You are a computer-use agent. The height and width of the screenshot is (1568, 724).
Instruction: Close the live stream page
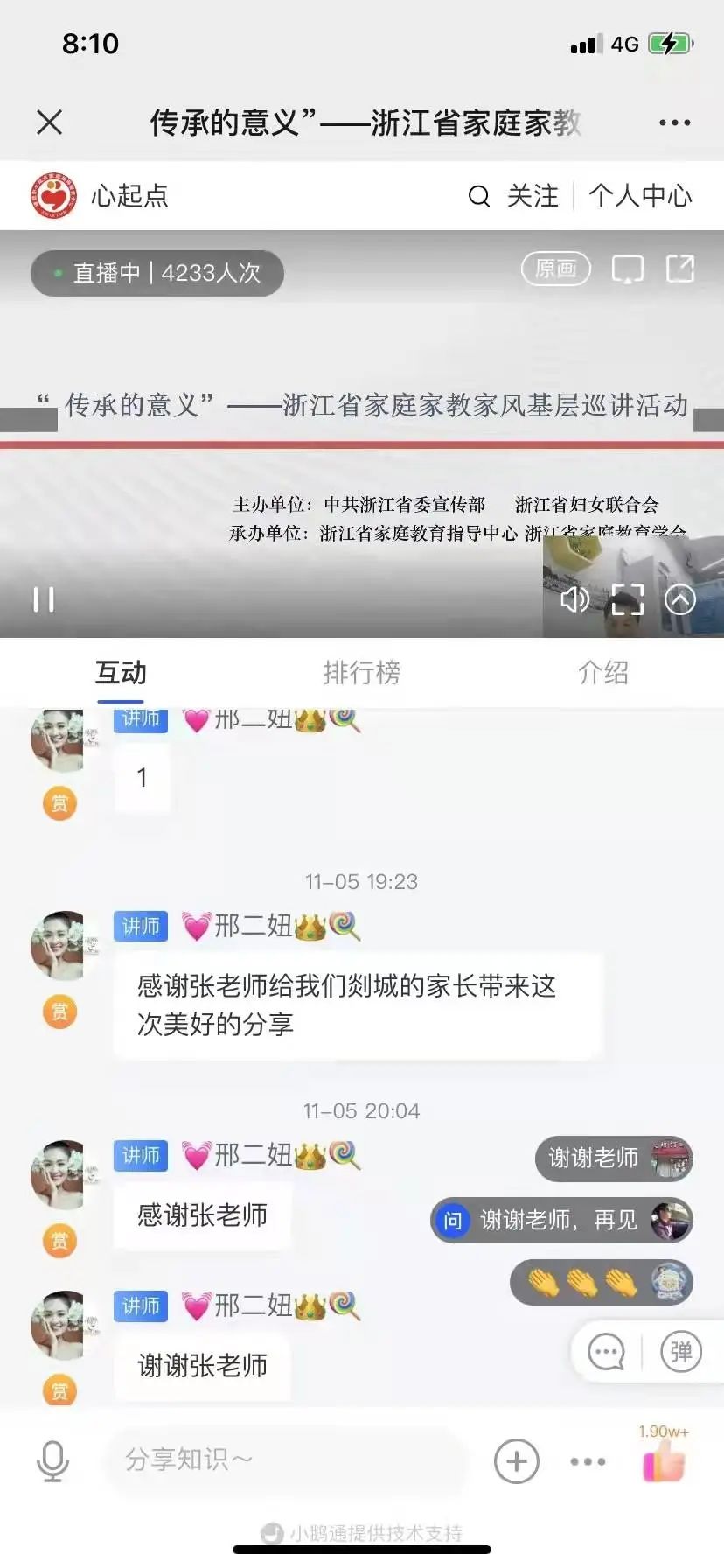(x=50, y=122)
